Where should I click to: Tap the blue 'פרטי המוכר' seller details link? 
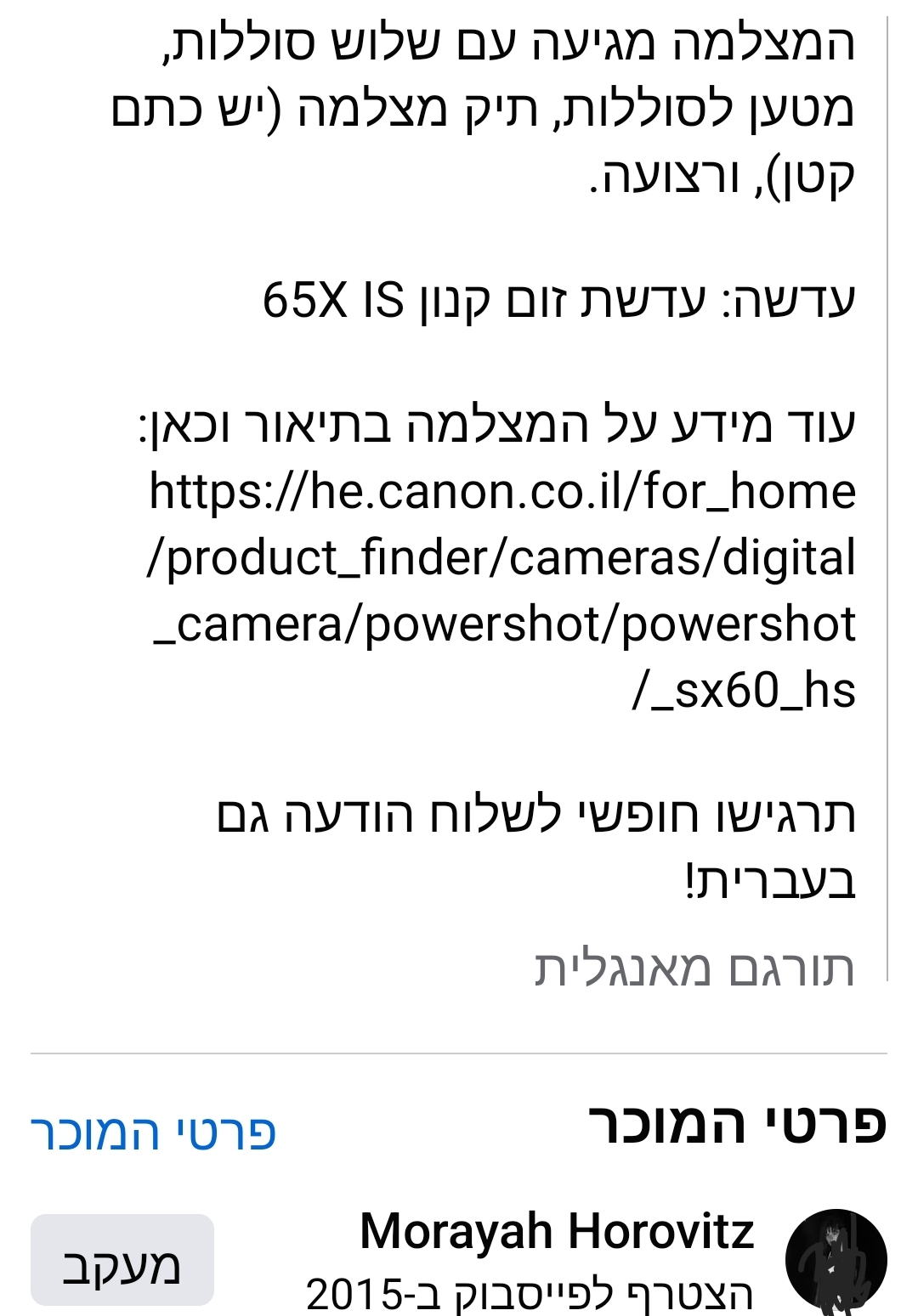click(x=154, y=1132)
